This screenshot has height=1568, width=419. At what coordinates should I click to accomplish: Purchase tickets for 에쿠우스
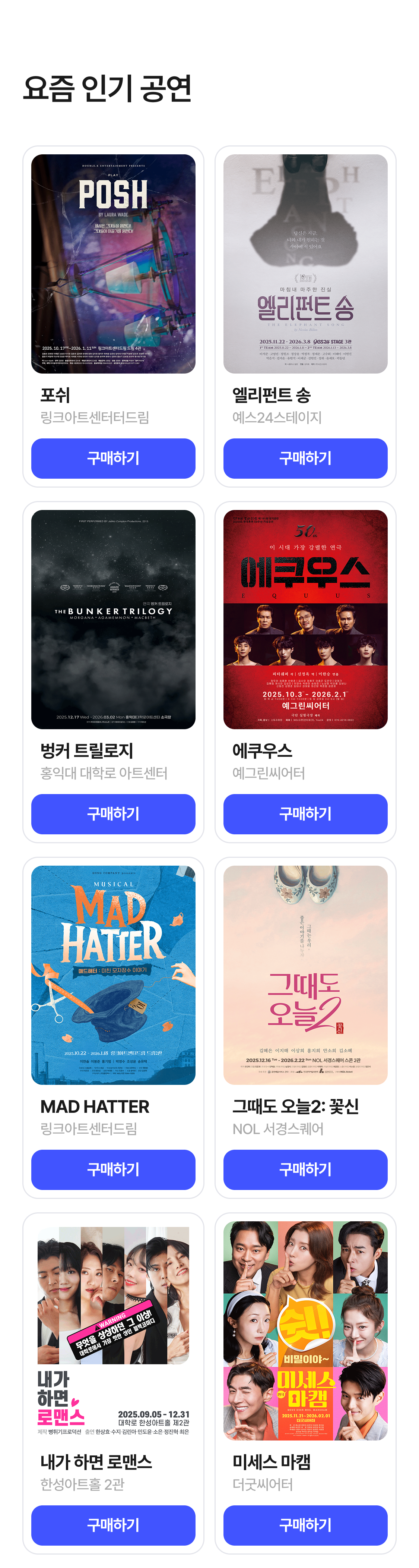[305, 813]
